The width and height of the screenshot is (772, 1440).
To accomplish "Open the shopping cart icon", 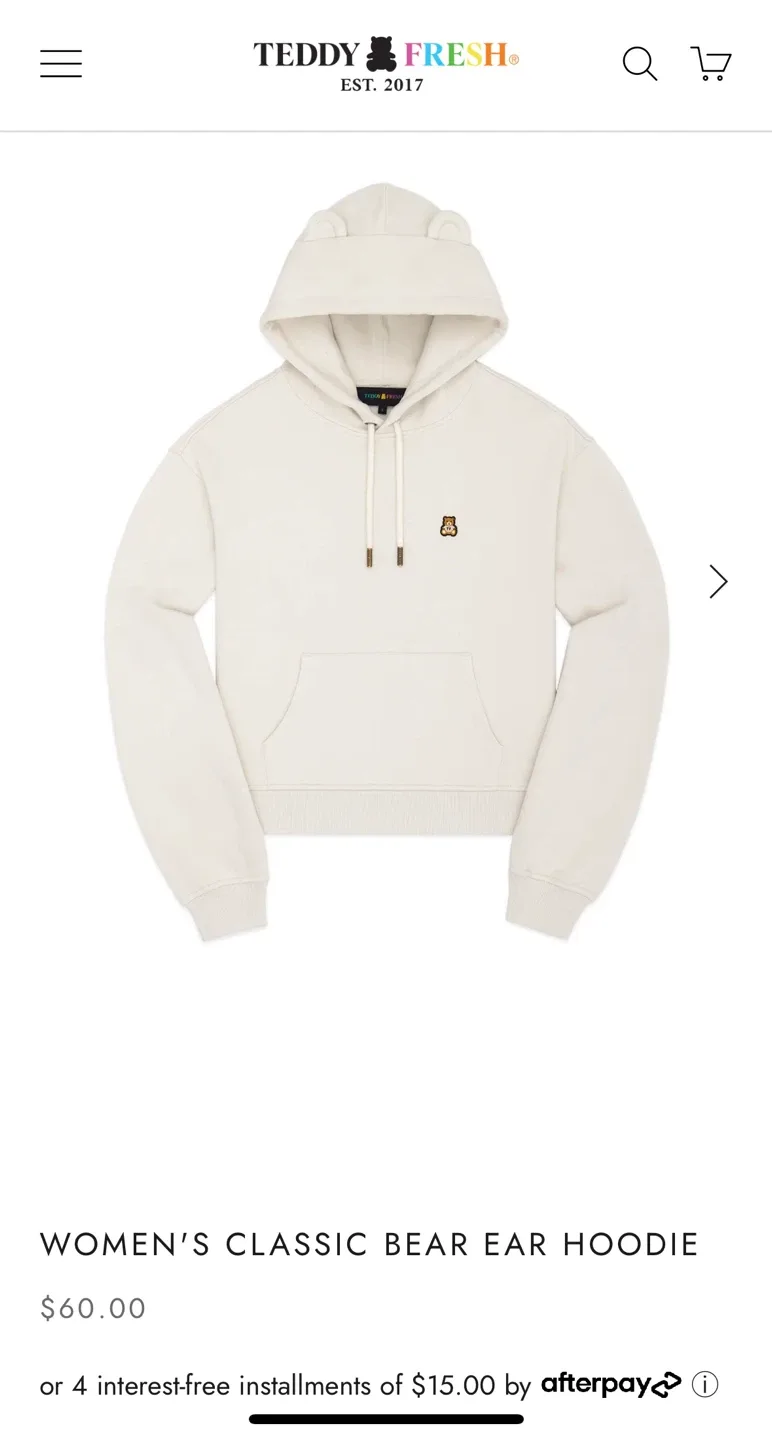I will coord(711,63).
